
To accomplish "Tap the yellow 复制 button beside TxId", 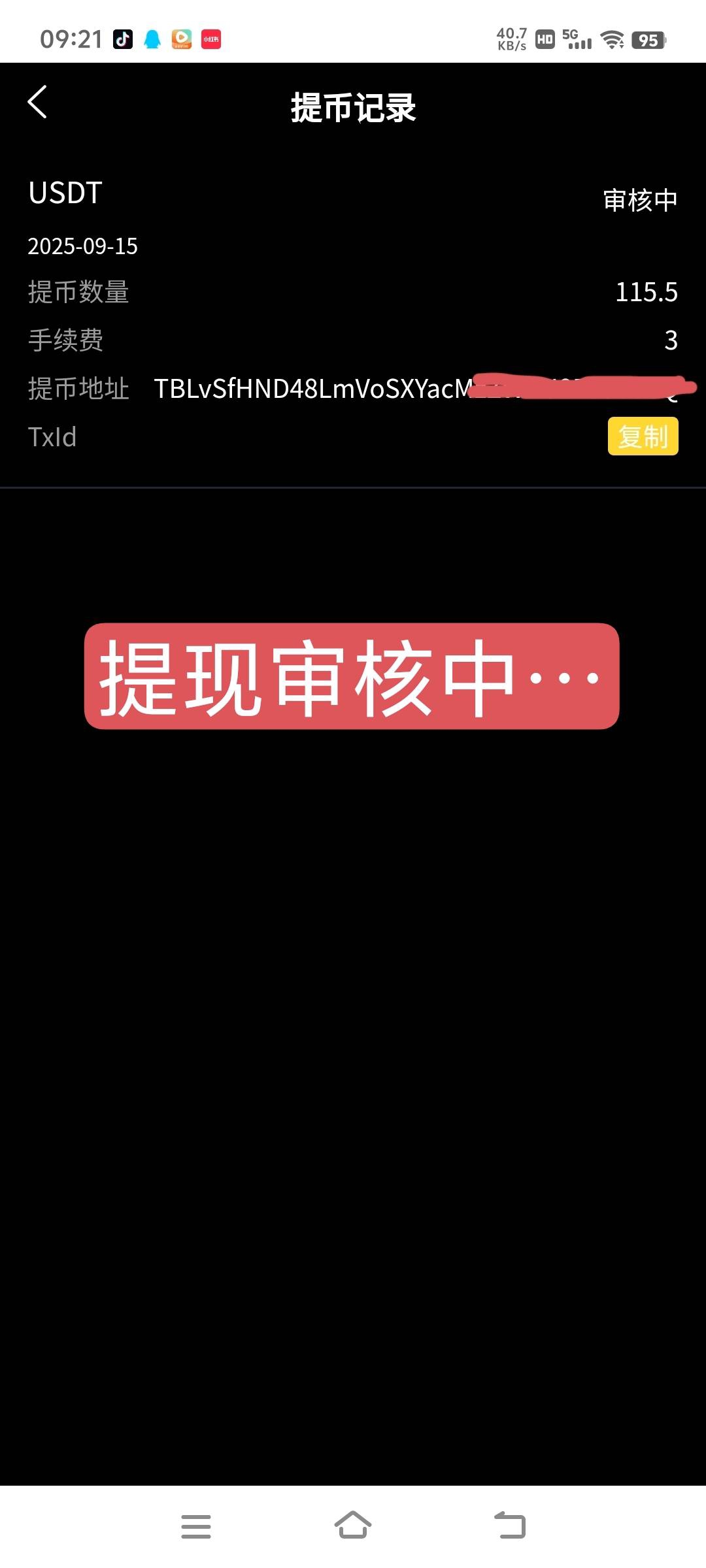I will point(643,436).
